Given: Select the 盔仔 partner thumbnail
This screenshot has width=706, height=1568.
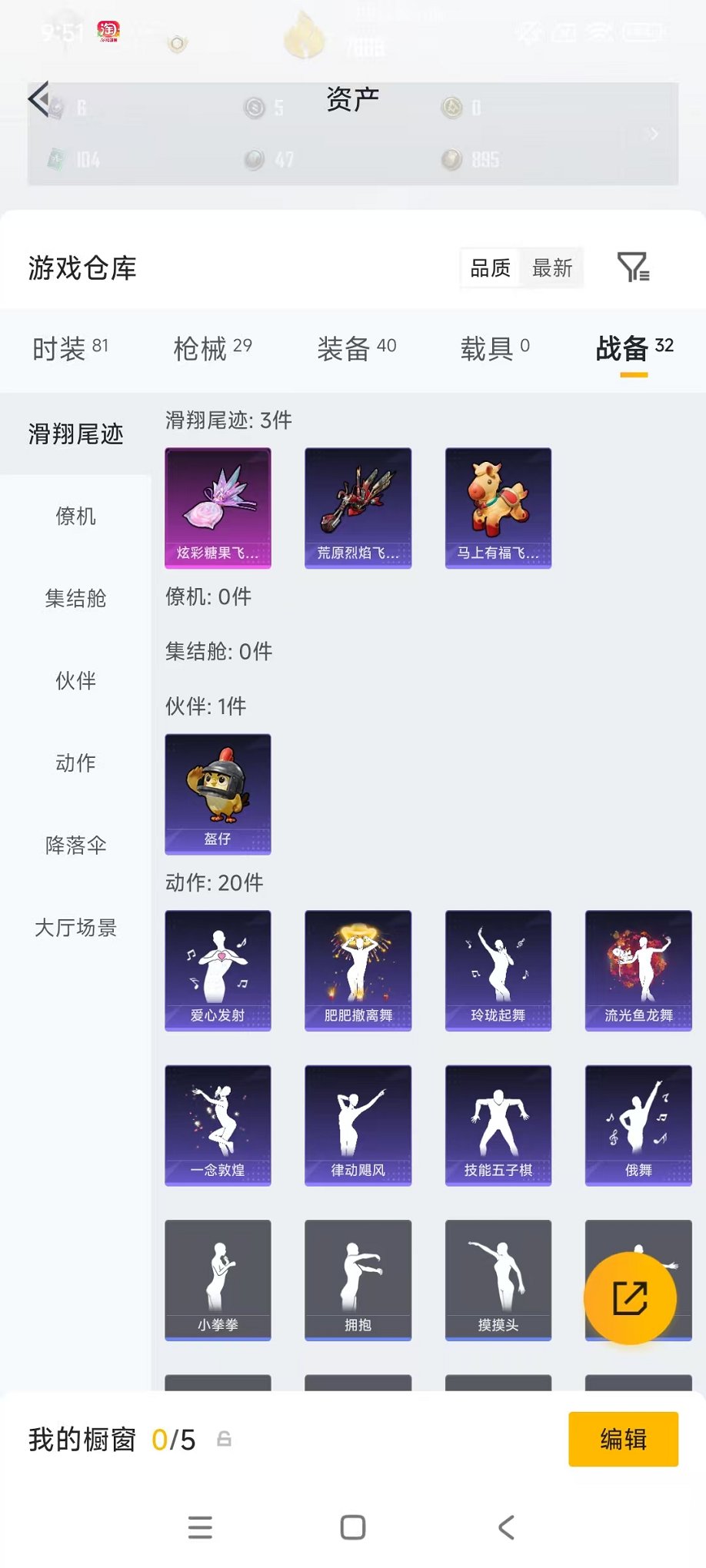Looking at the screenshot, I should point(218,795).
